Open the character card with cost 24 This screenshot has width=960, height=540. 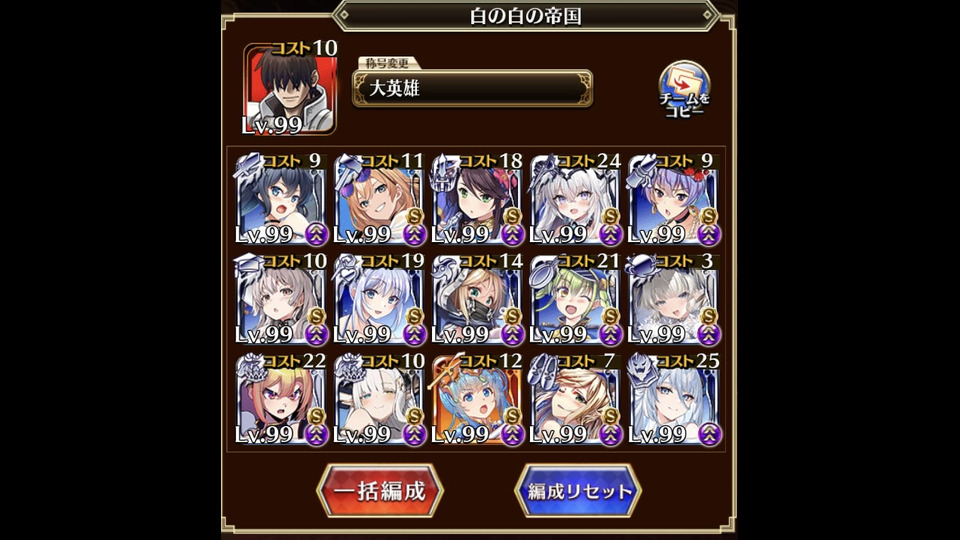577,200
